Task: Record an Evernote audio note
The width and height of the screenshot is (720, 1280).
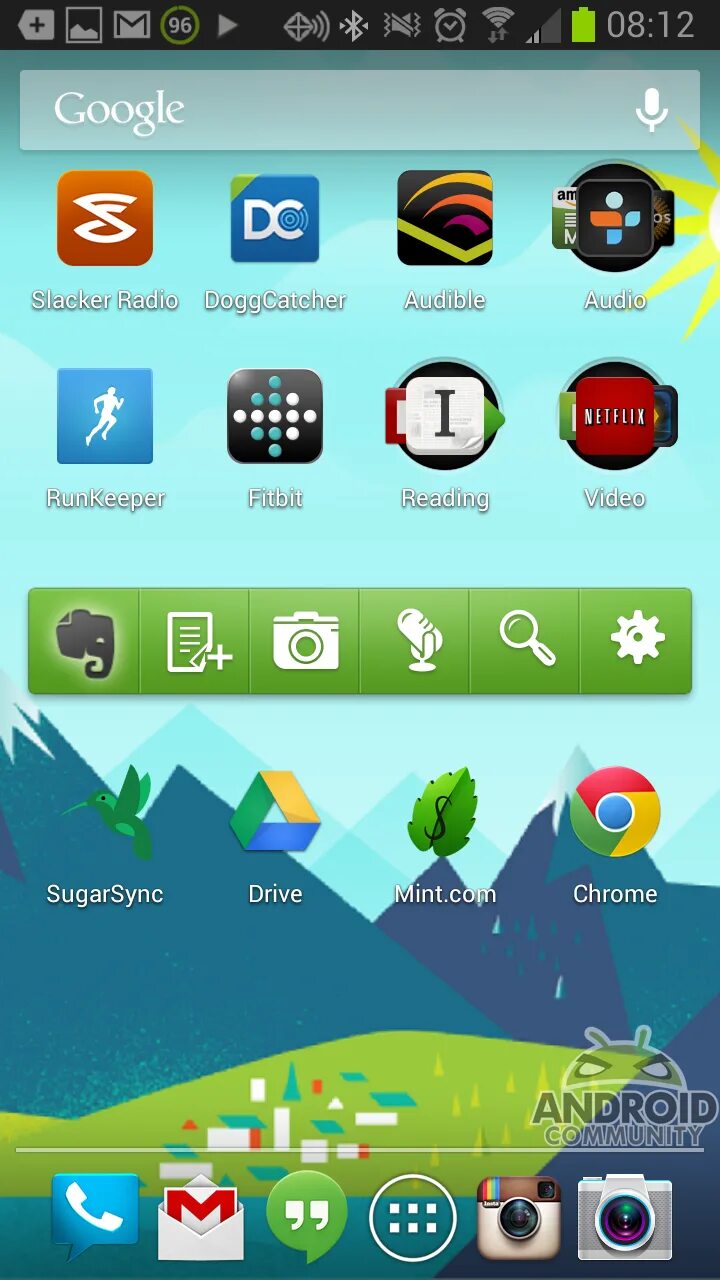Action: tap(416, 641)
